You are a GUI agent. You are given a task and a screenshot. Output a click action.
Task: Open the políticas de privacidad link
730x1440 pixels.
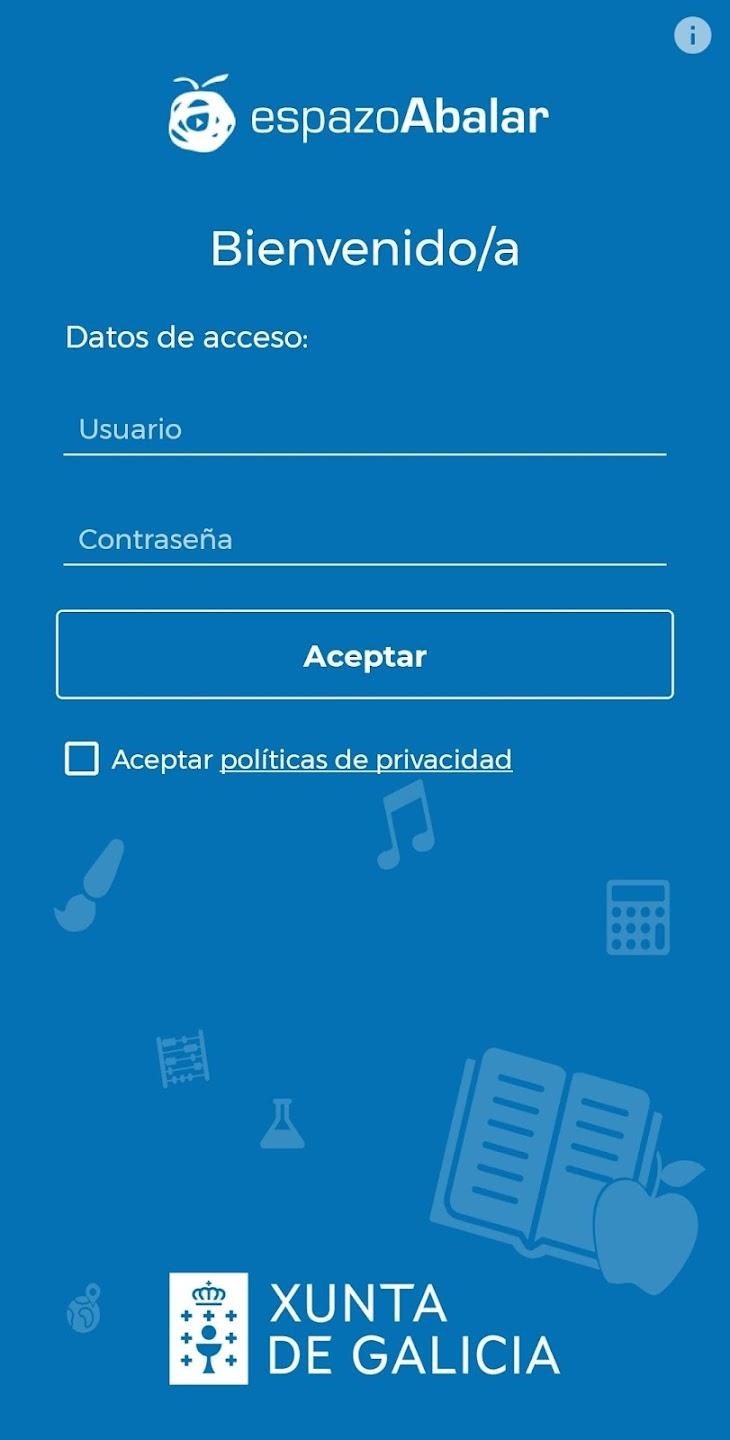coord(365,760)
